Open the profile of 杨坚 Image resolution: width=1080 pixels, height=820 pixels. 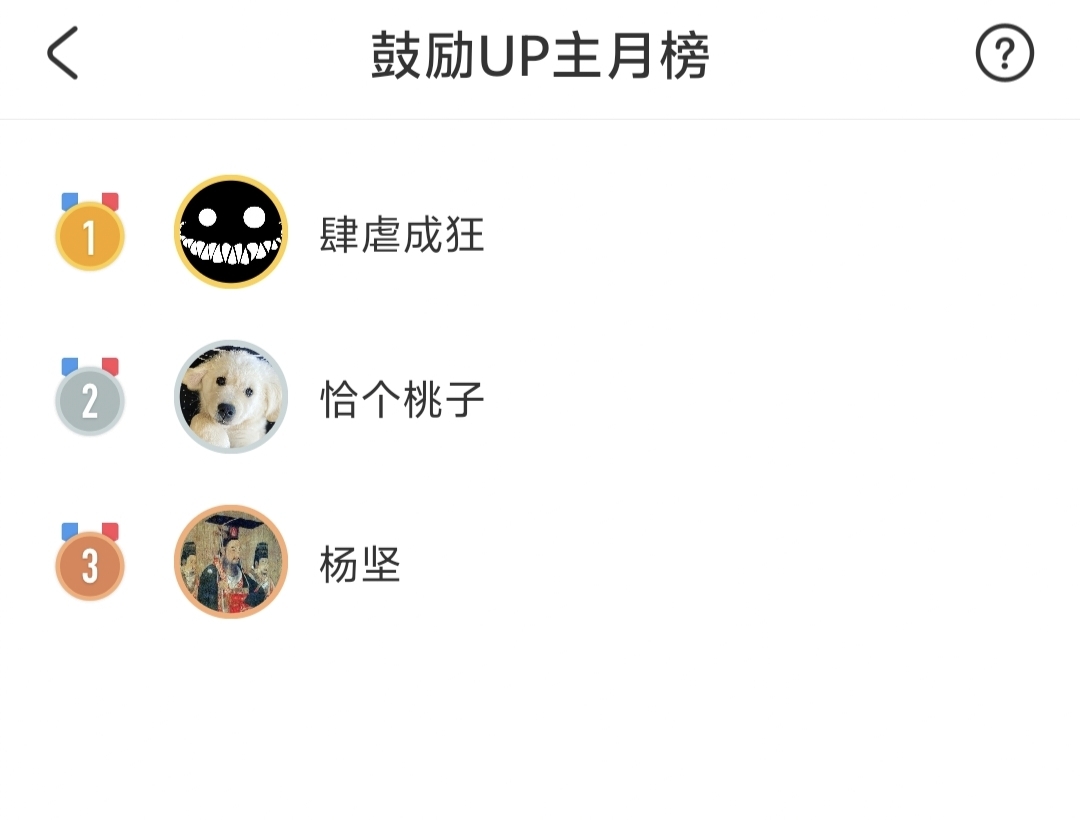tap(231, 562)
